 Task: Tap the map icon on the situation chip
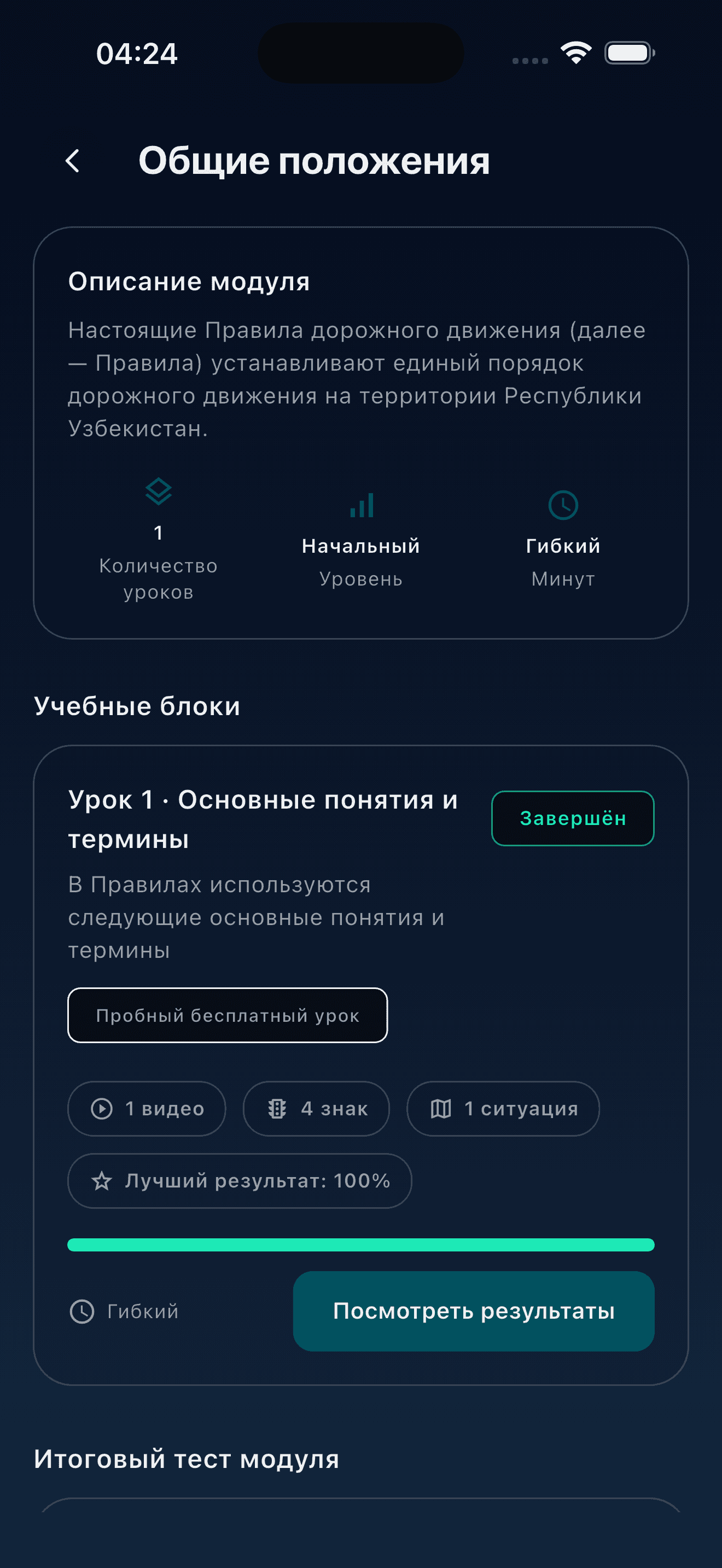442,1108
